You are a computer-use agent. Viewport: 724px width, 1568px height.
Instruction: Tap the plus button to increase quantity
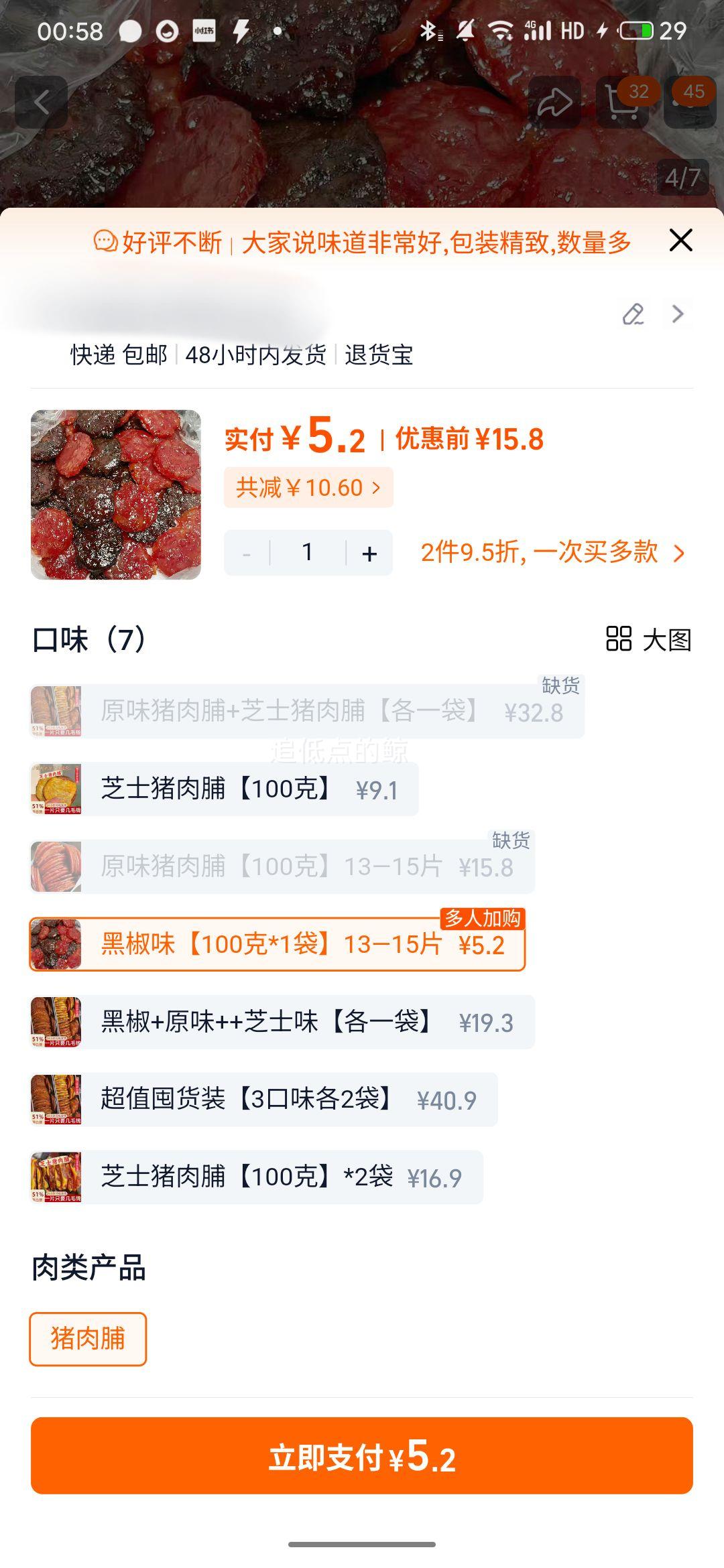click(x=368, y=553)
